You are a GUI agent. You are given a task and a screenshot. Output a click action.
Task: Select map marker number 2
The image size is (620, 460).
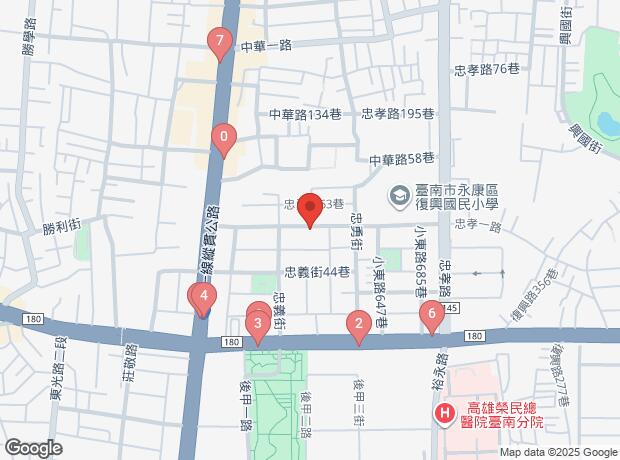point(358,323)
